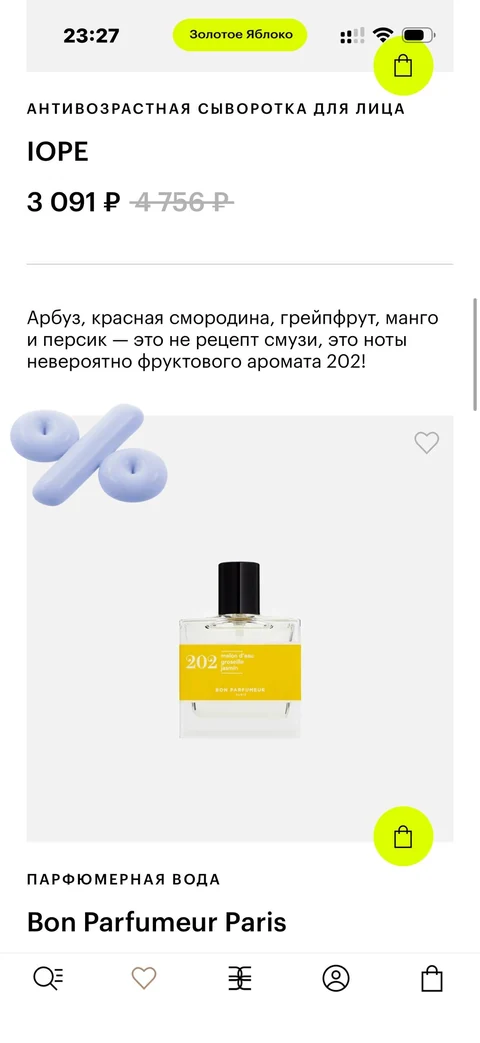Open the profile tab
This screenshot has width=480, height=1043.
[x=336, y=978]
